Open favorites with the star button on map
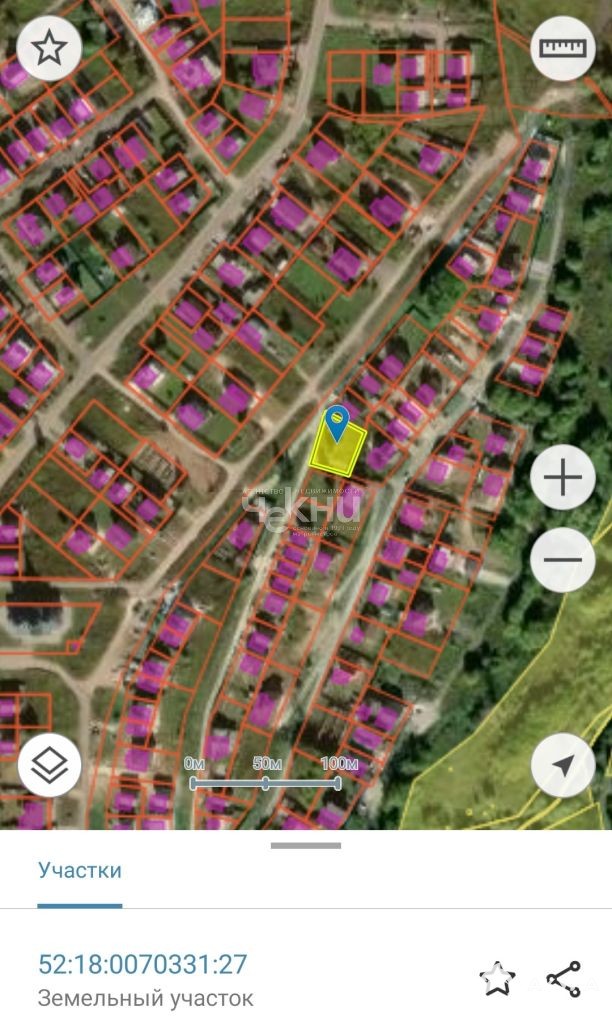Viewport: 612px width, 1024px height. 50,49
